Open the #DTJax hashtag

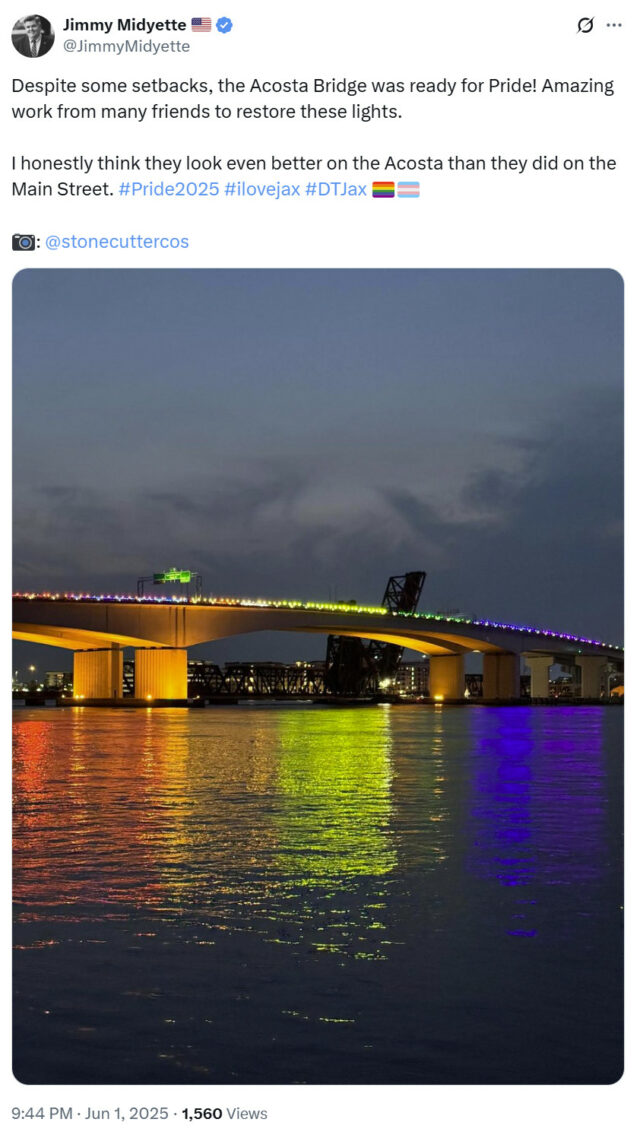click(x=336, y=189)
